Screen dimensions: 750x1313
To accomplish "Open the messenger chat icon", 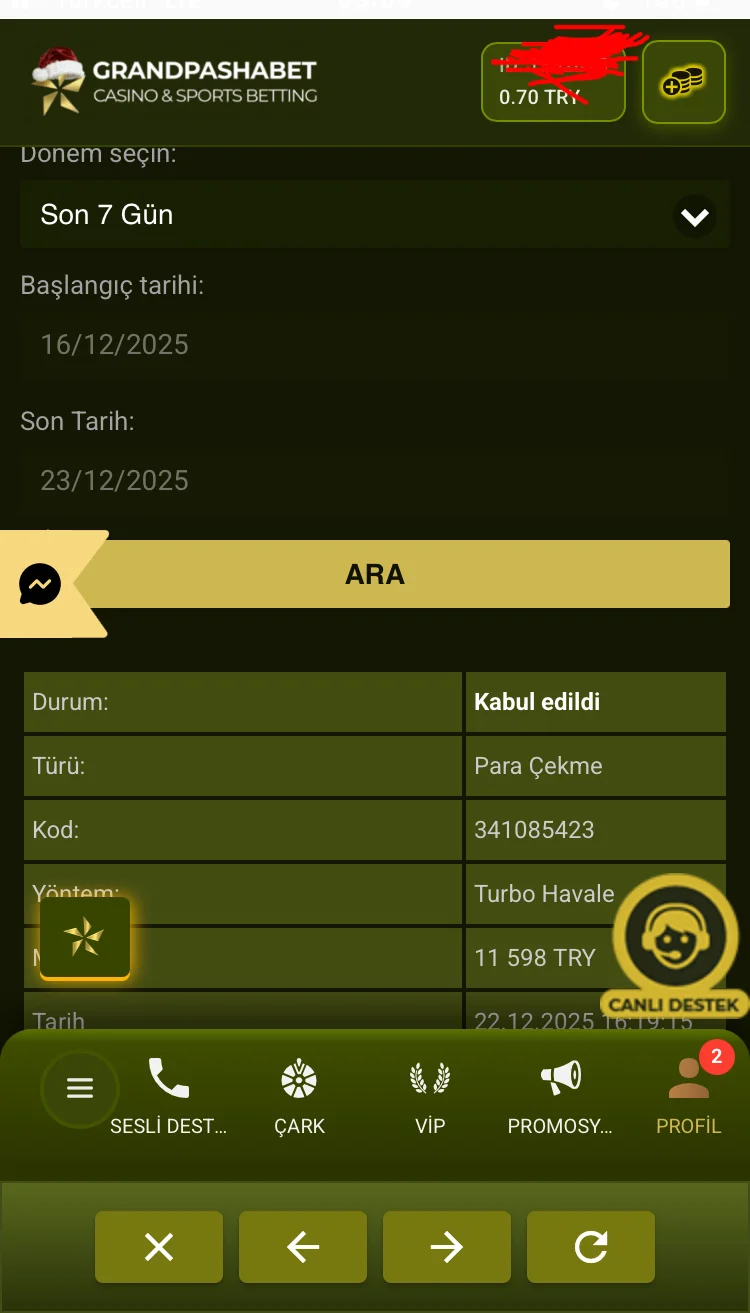I will click(40, 584).
